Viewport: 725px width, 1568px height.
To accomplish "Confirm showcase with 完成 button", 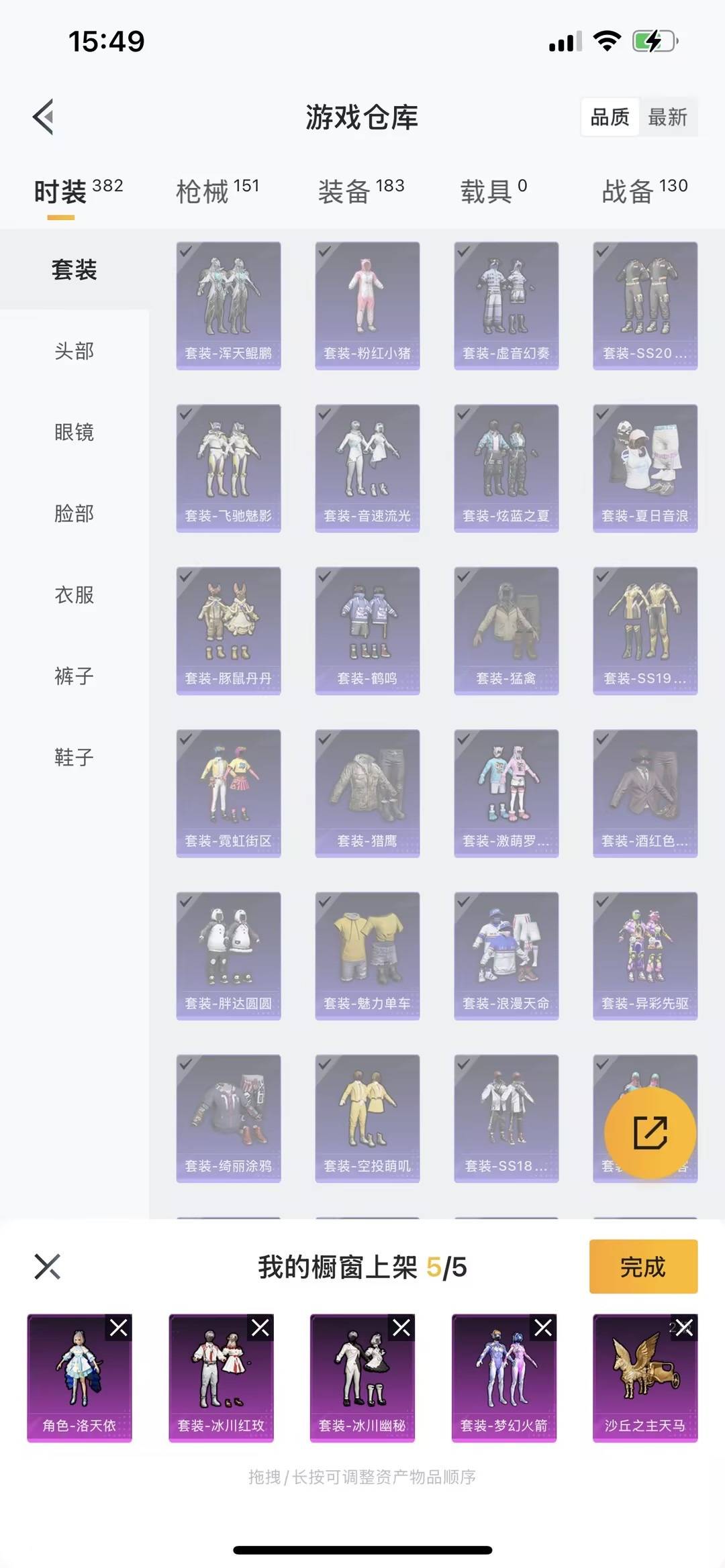I will pyautogui.click(x=643, y=1267).
